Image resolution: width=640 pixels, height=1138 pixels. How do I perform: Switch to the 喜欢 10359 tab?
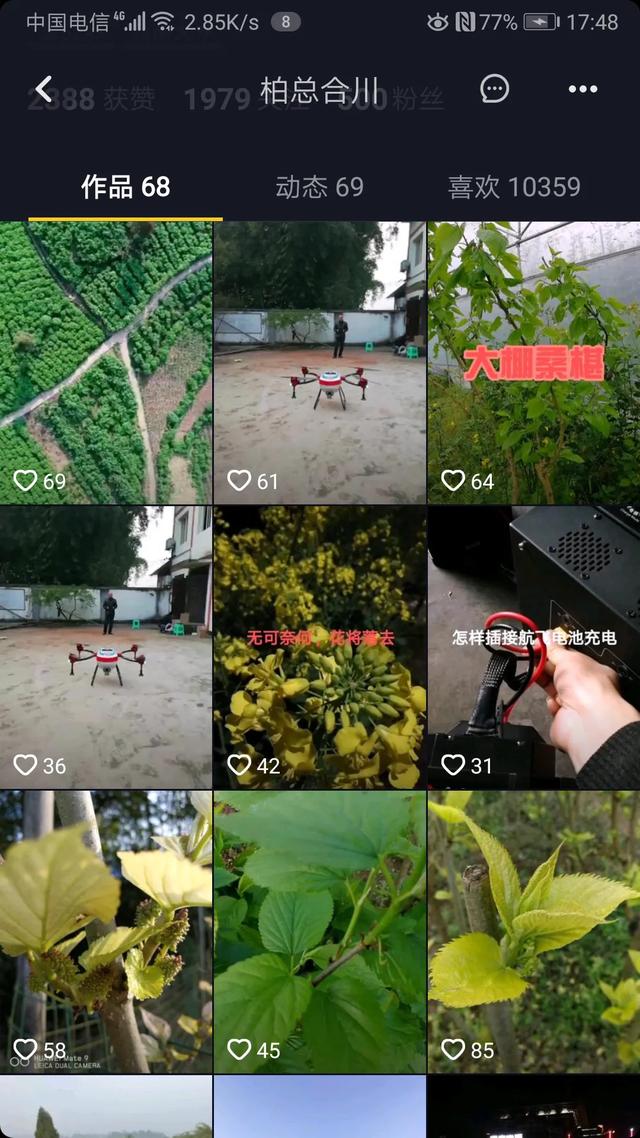[x=514, y=187]
